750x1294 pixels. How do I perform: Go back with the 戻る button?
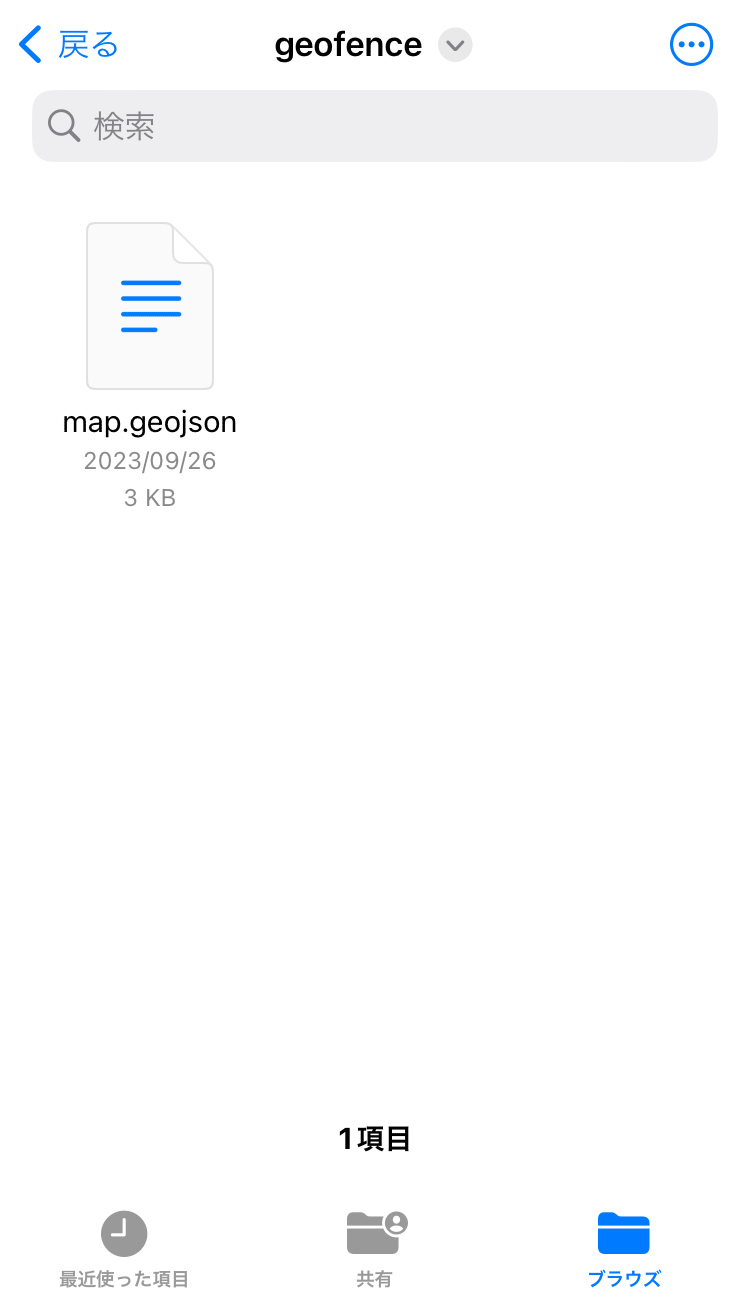[x=70, y=45]
